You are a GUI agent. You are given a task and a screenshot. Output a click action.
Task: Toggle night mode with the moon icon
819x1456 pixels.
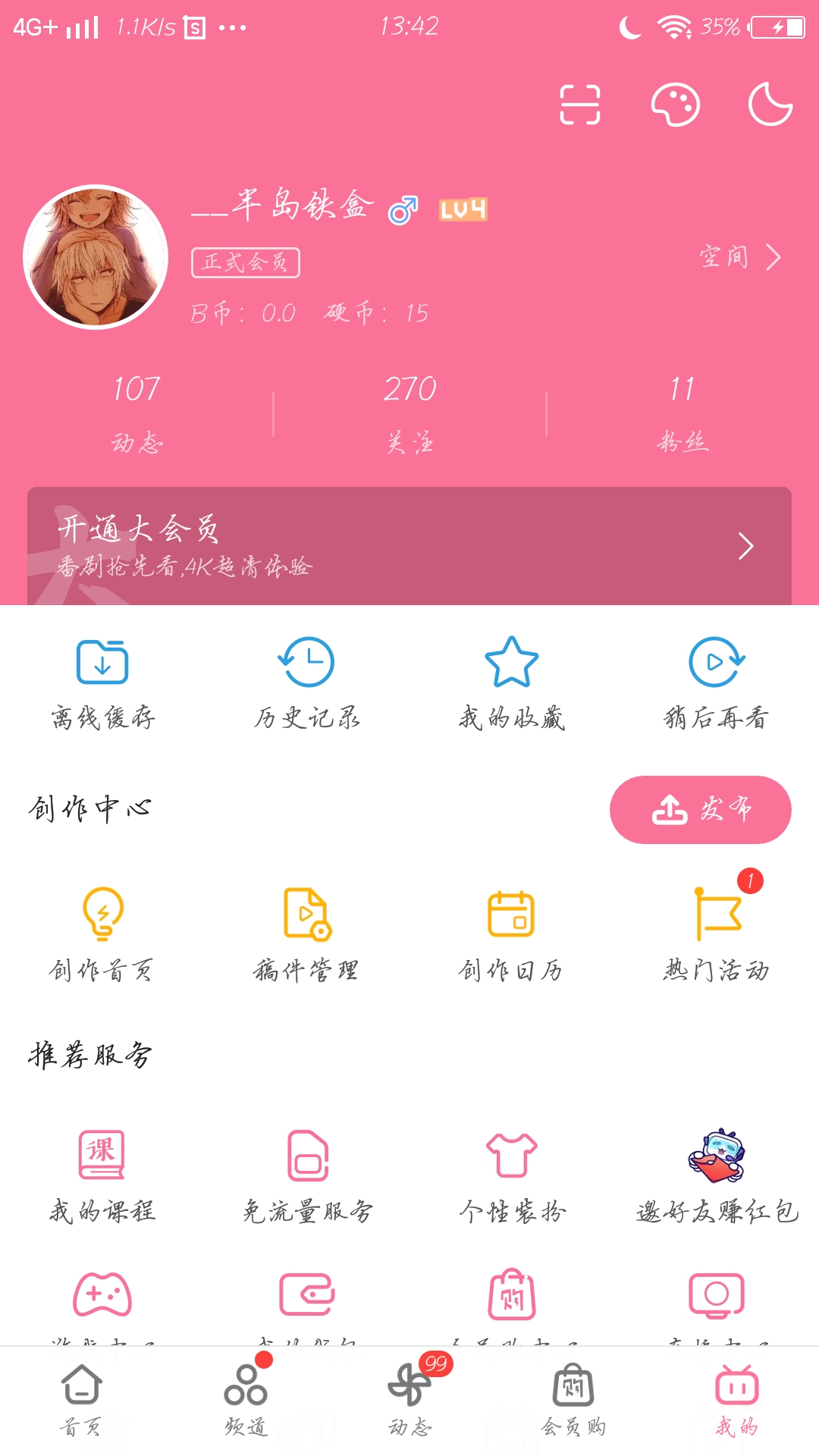tap(770, 105)
